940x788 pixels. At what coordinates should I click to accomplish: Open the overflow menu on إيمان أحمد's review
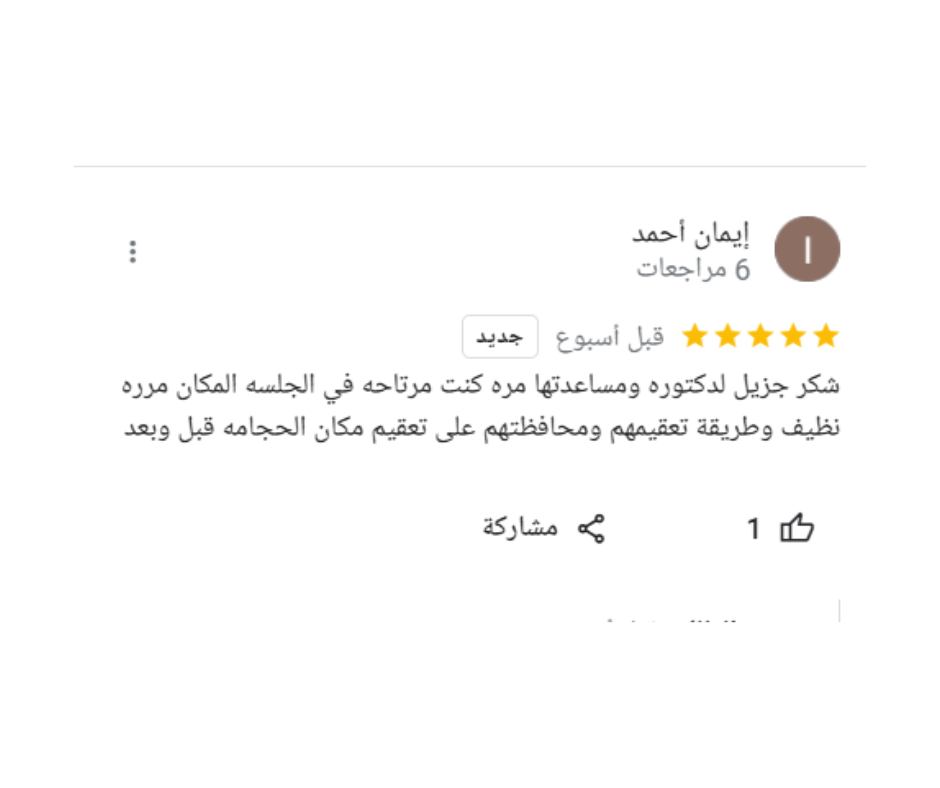[x=133, y=252]
